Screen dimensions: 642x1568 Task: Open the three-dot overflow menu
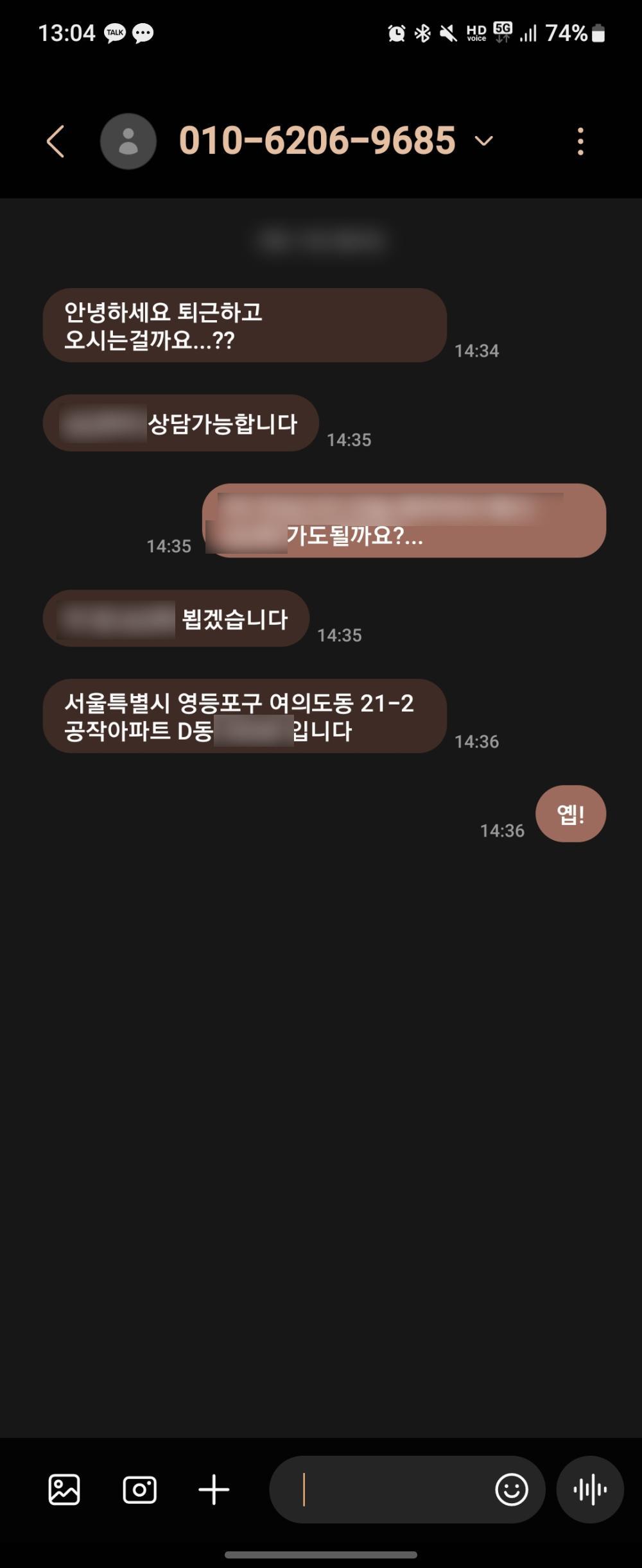[580, 141]
